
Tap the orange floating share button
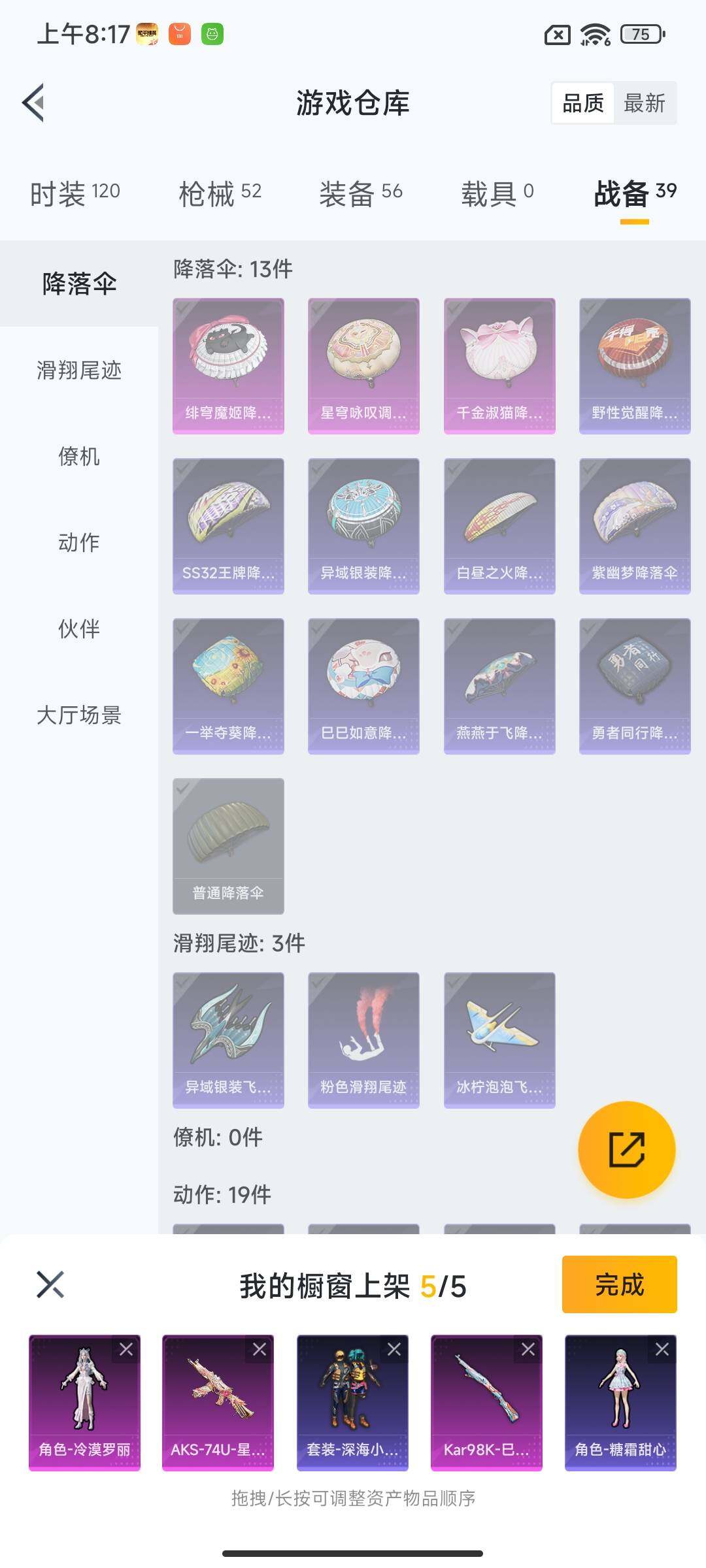(x=626, y=1150)
